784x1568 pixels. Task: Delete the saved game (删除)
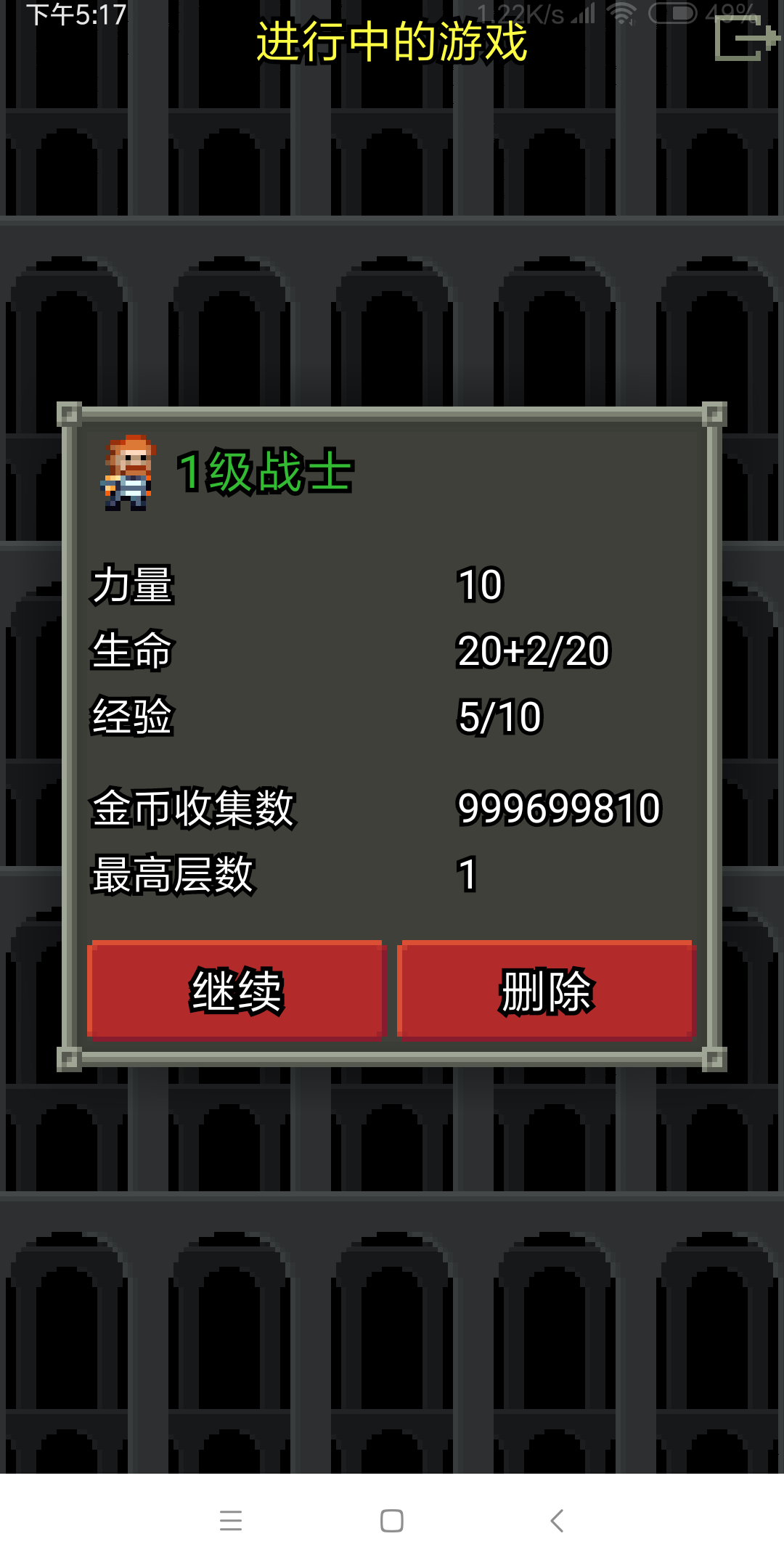point(547,991)
